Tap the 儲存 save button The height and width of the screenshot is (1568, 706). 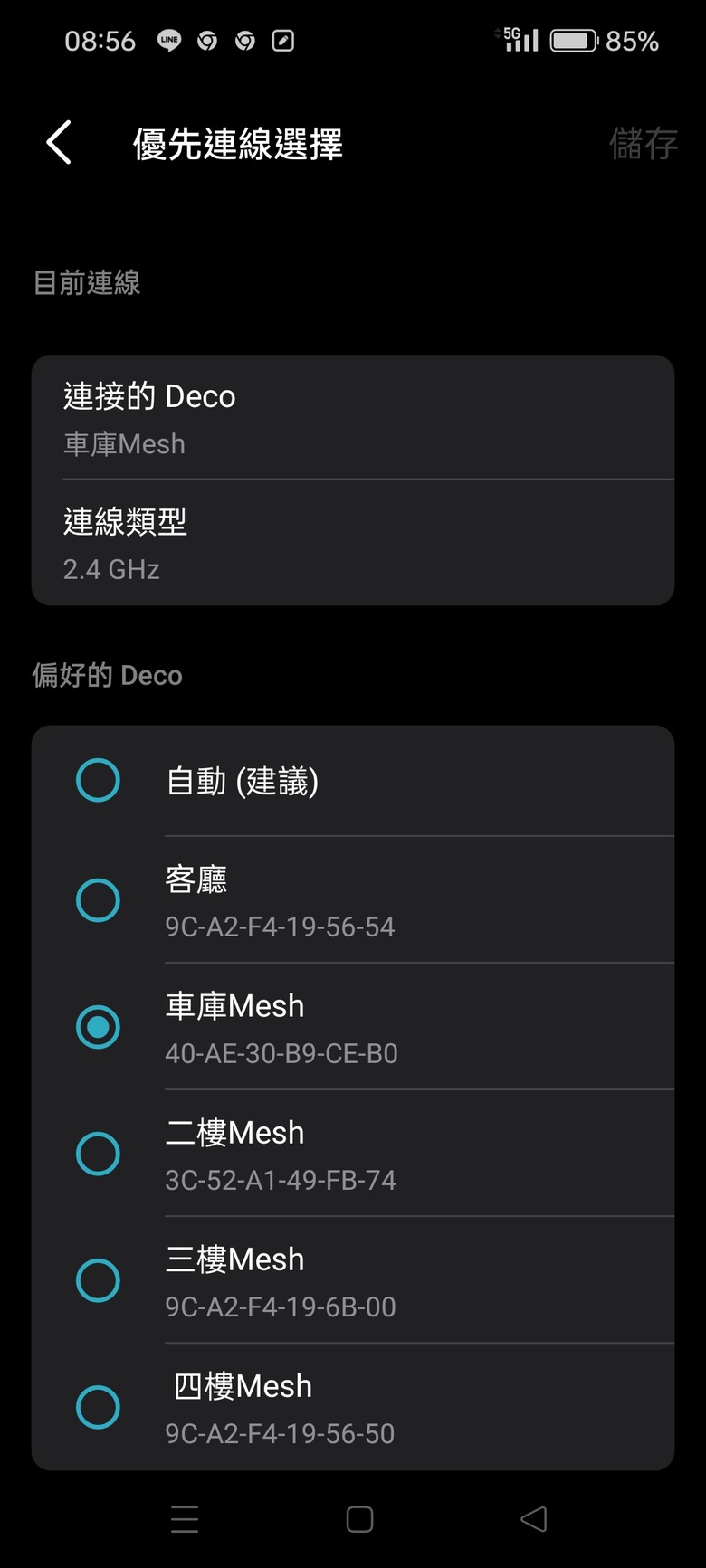(x=643, y=143)
